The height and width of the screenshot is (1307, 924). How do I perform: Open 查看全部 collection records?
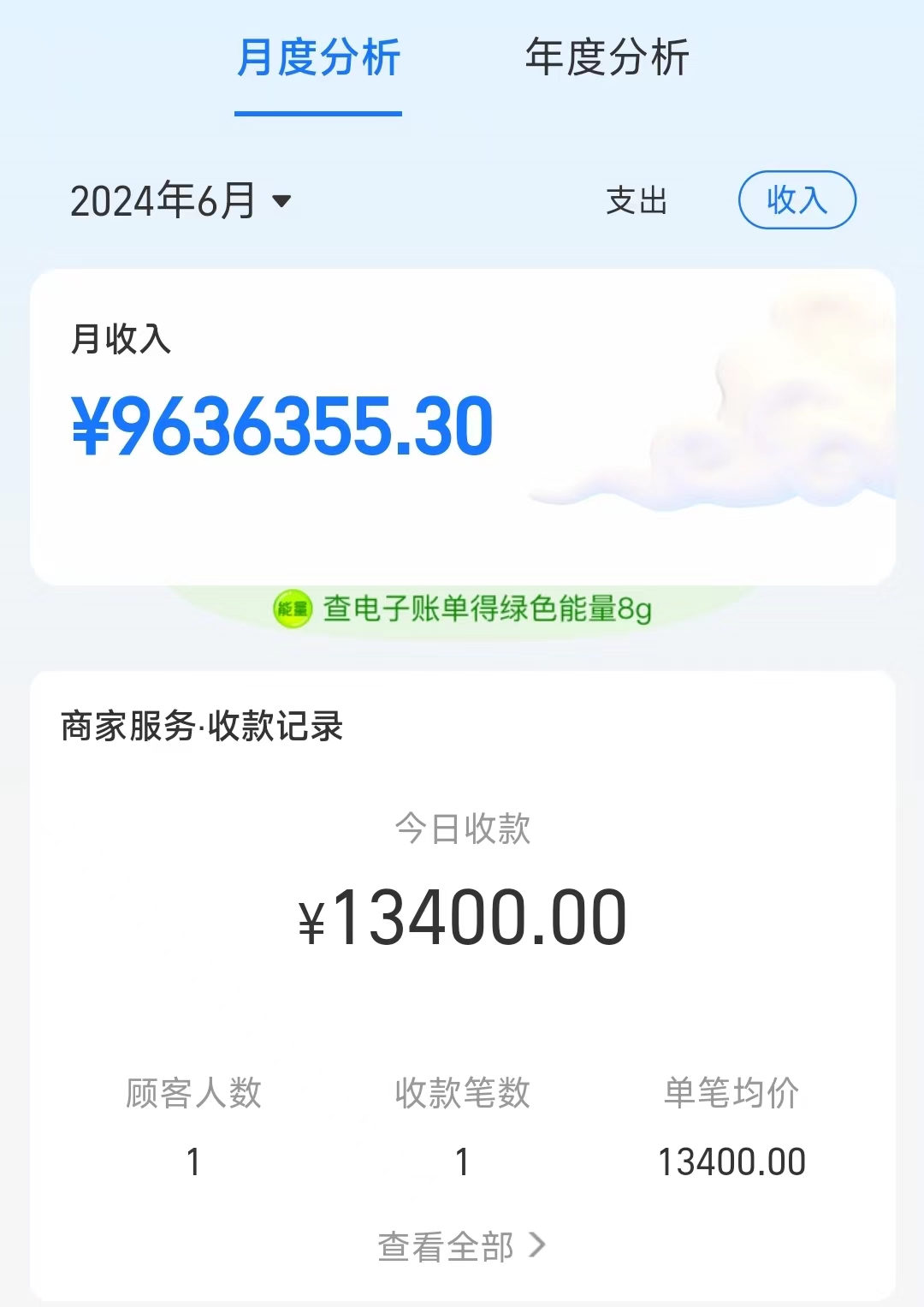[x=461, y=1246]
